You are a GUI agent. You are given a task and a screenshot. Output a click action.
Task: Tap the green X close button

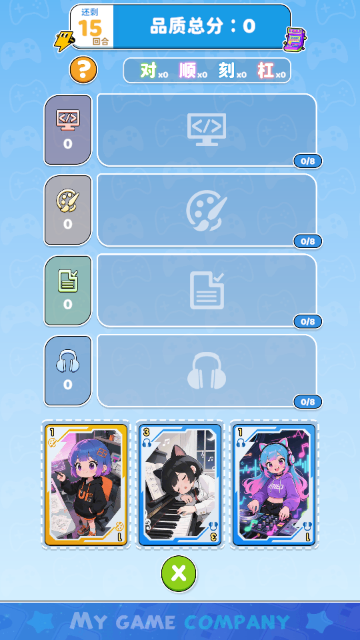pyautogui.click(x=179, y=573)
